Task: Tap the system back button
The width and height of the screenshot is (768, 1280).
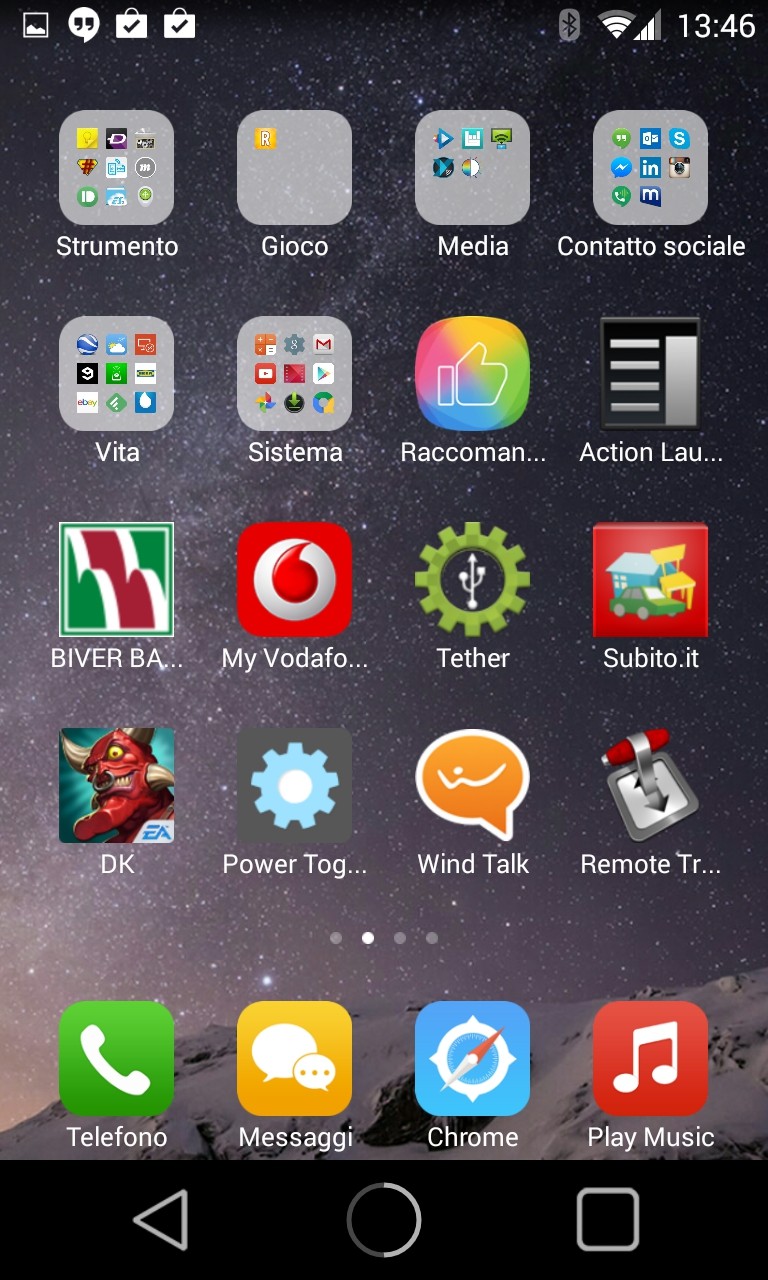Action: click(162, 1219)
